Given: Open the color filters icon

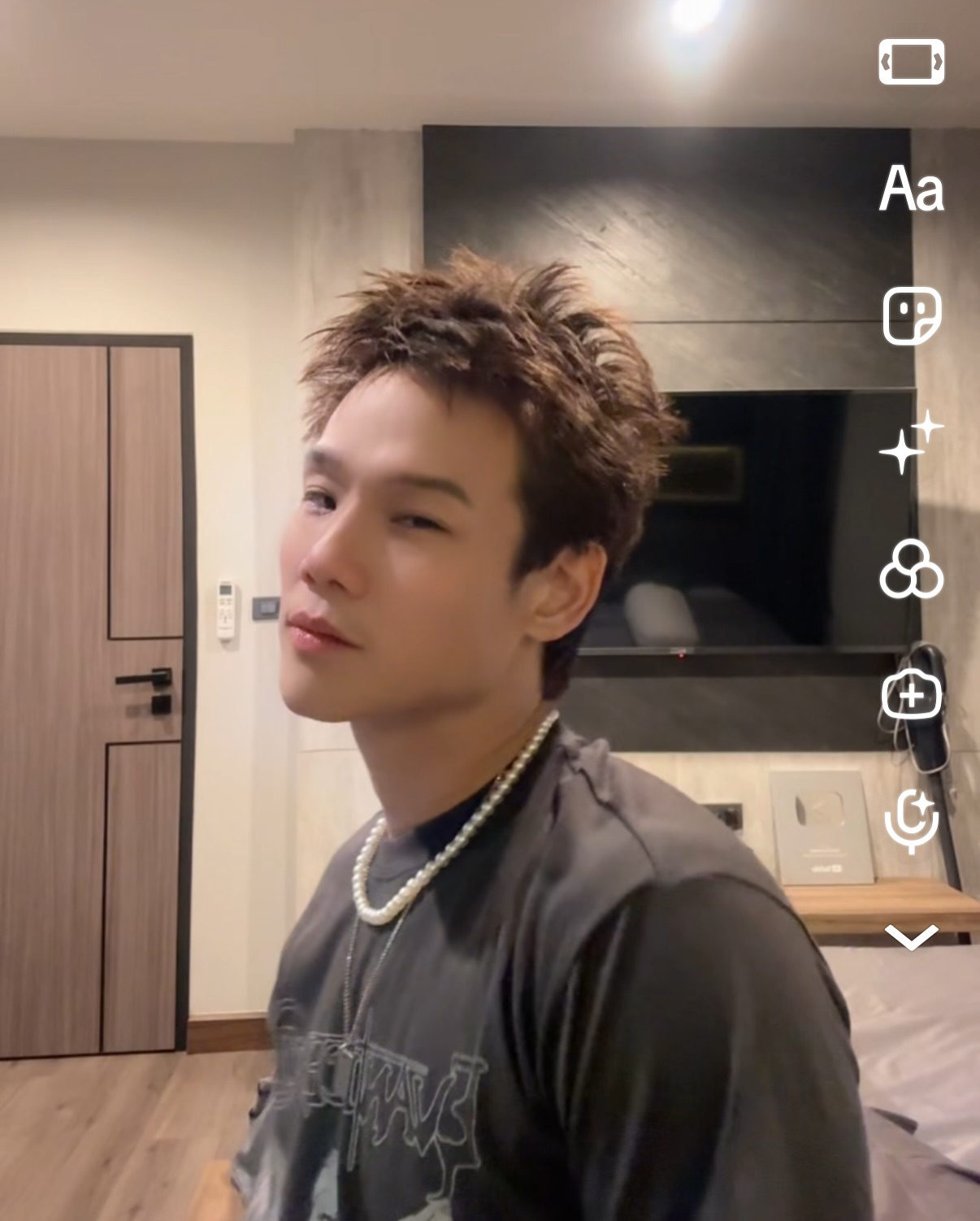Looking at the screenshot, I should [911, 569].
